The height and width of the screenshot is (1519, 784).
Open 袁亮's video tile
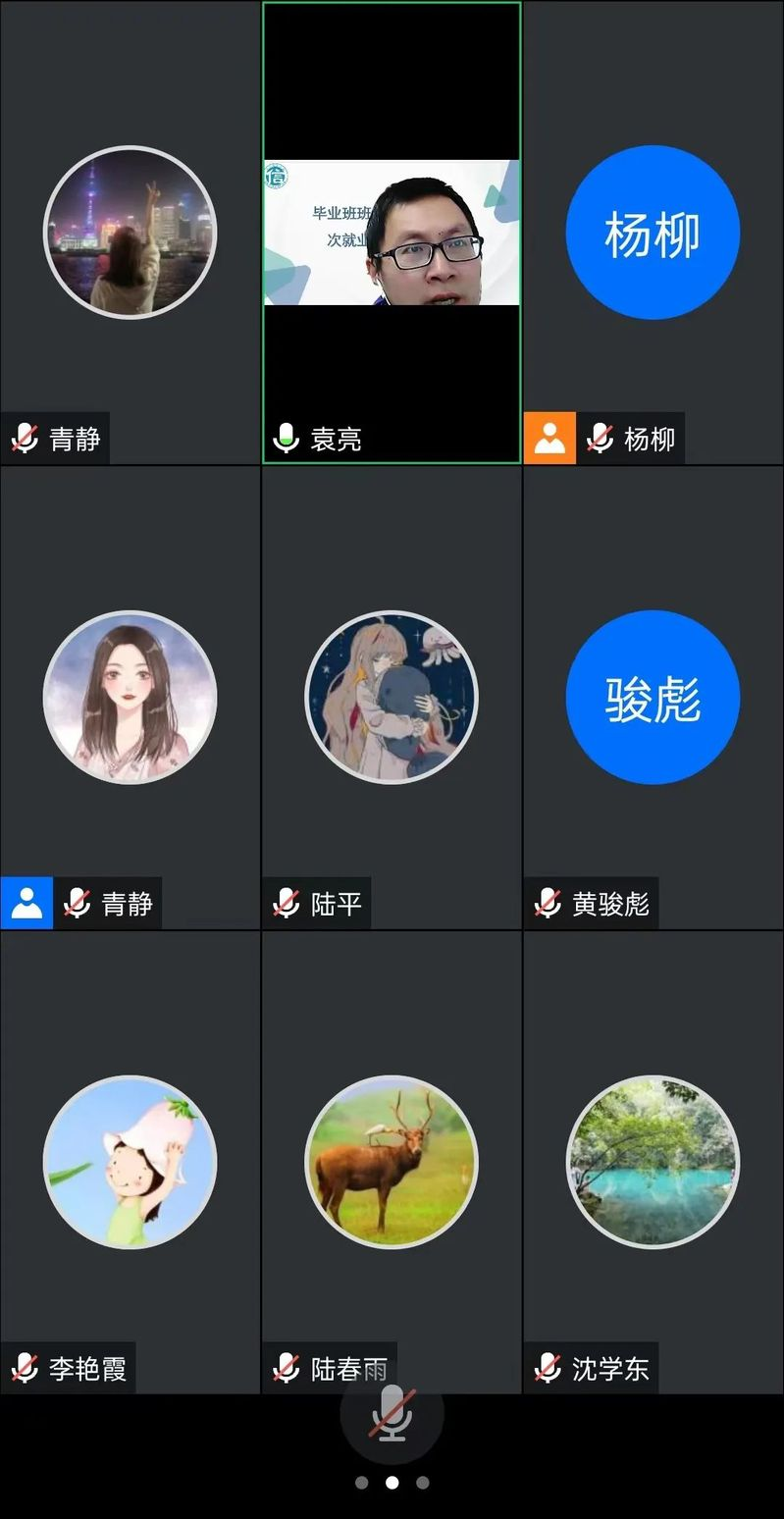(392, 233)
